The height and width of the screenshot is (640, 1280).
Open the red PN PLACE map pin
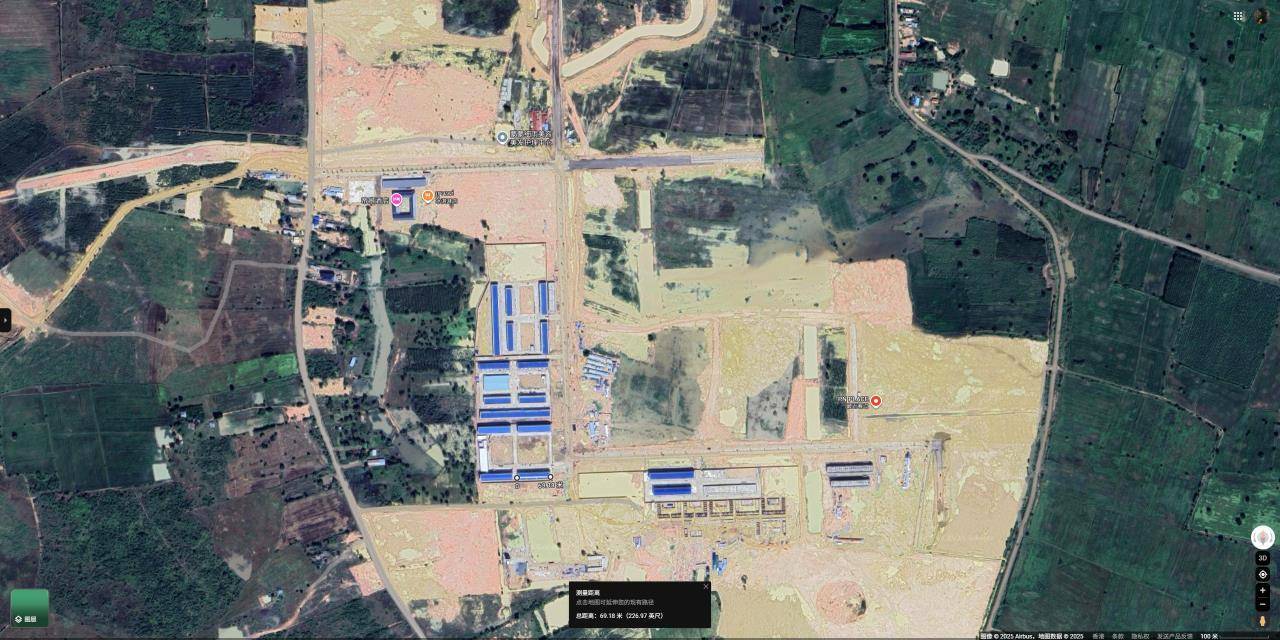[876, 401]
